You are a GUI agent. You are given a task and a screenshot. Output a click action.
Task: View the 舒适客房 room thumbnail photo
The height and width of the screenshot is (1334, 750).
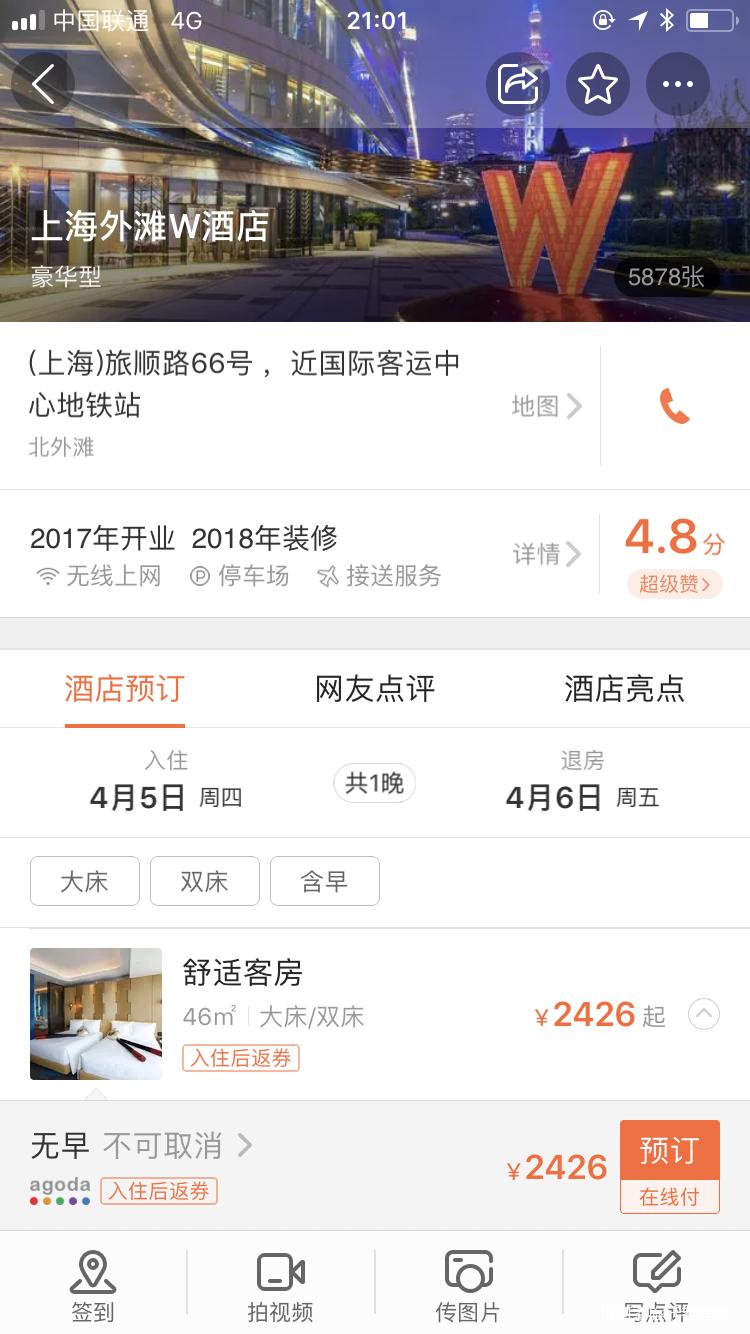click(95, 1013)
